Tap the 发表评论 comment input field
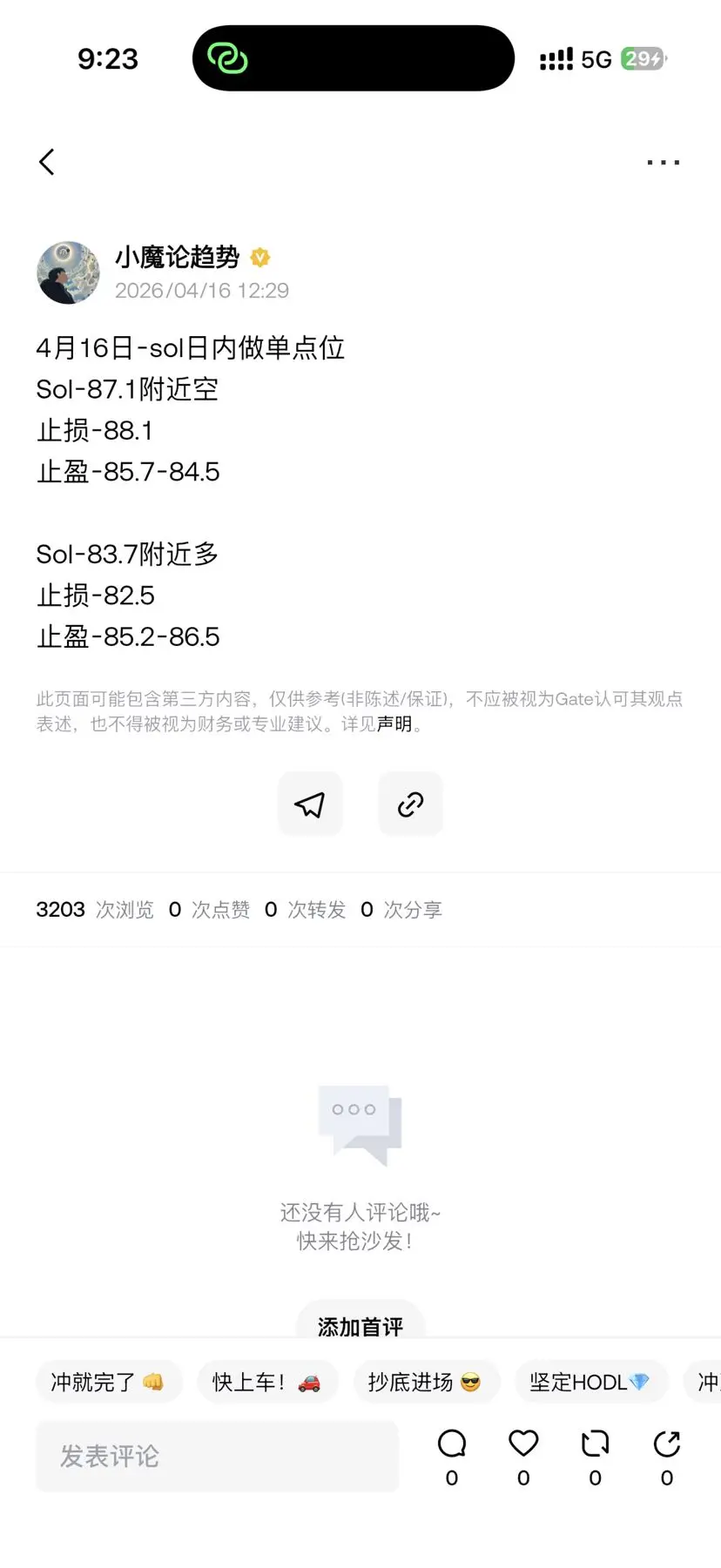Screen dimensions: 721x1568 tap(217, 1454)
